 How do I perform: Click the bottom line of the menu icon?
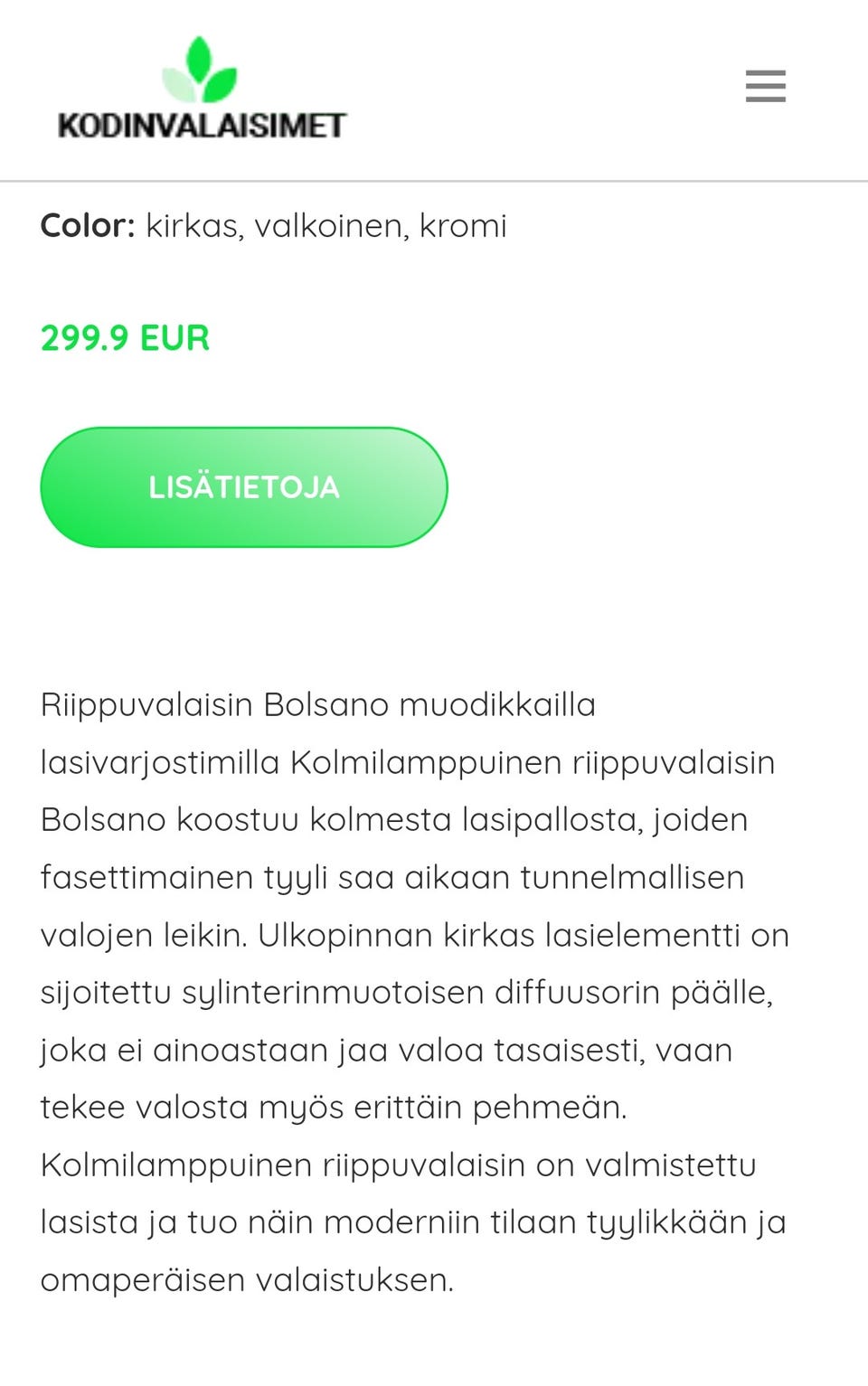point(765,101)
